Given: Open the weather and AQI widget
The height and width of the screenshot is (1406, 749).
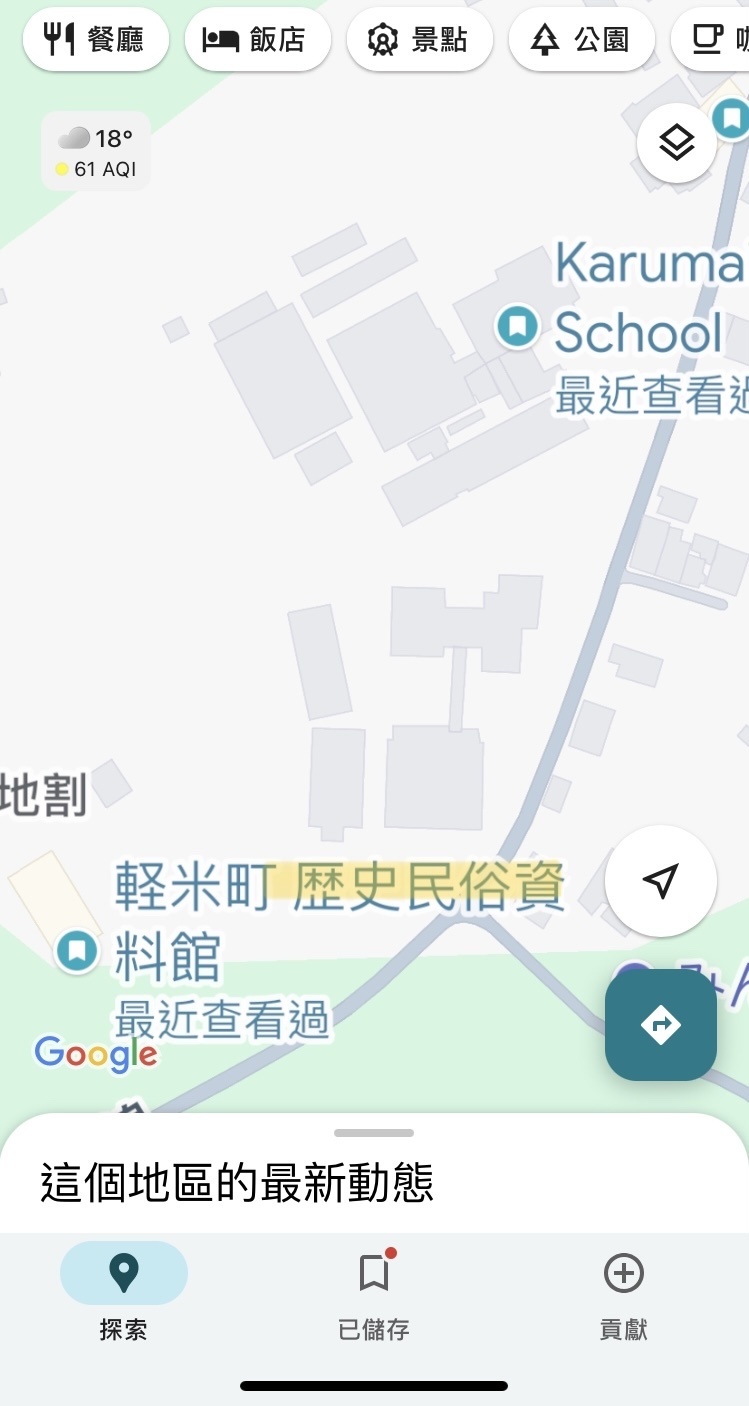Looking at the screenshot, I should click(96, 152).
